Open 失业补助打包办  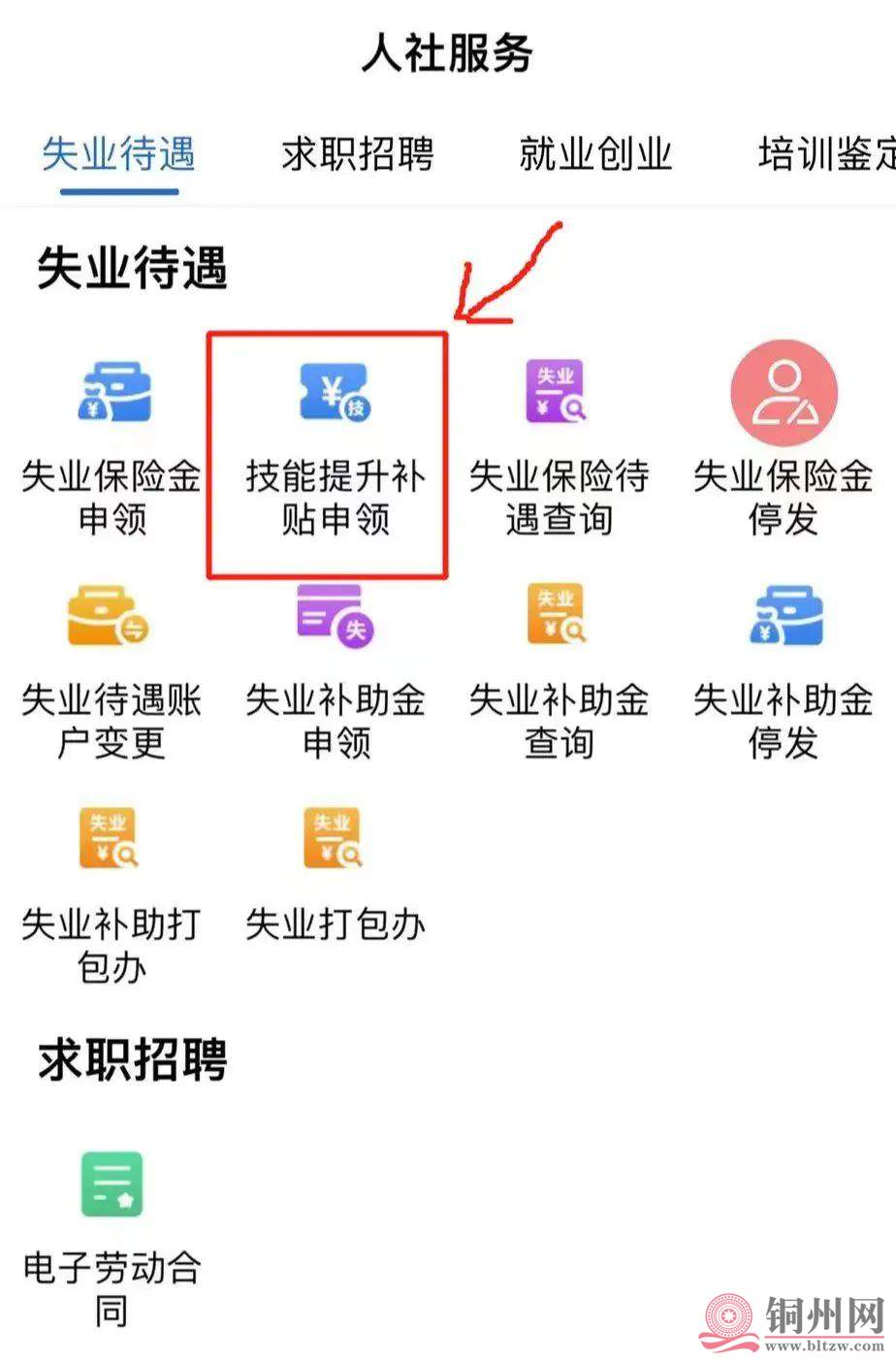tap(112, 892)
